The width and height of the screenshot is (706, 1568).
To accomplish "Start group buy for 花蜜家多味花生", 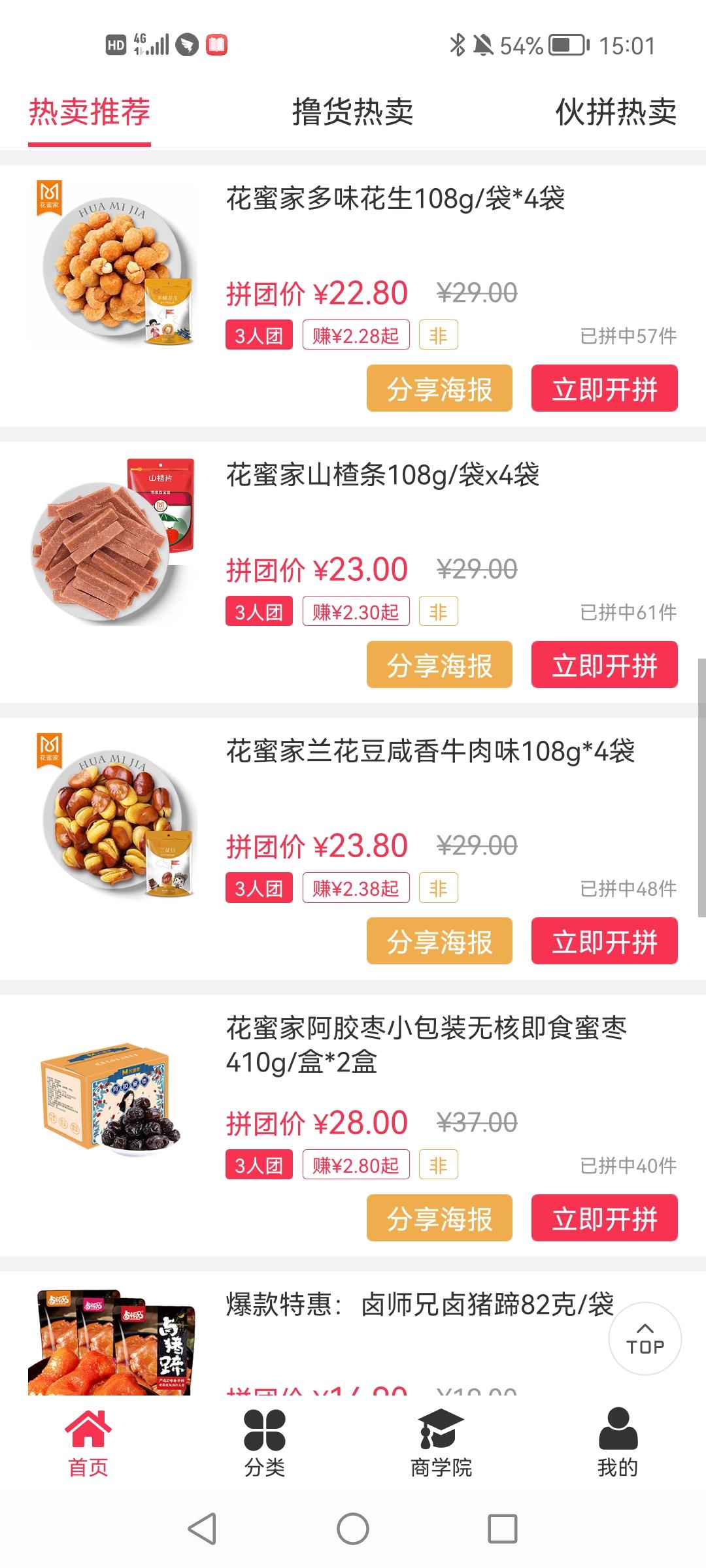I will click(x=604, y=389).
